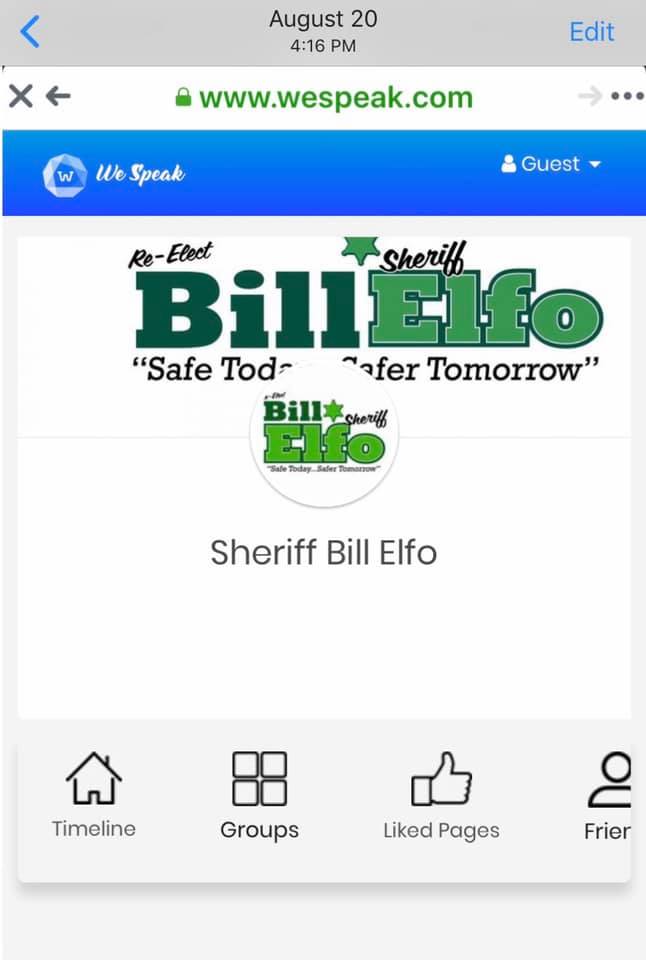
Task: Select the Friends tab
Action: click(608, 795)
